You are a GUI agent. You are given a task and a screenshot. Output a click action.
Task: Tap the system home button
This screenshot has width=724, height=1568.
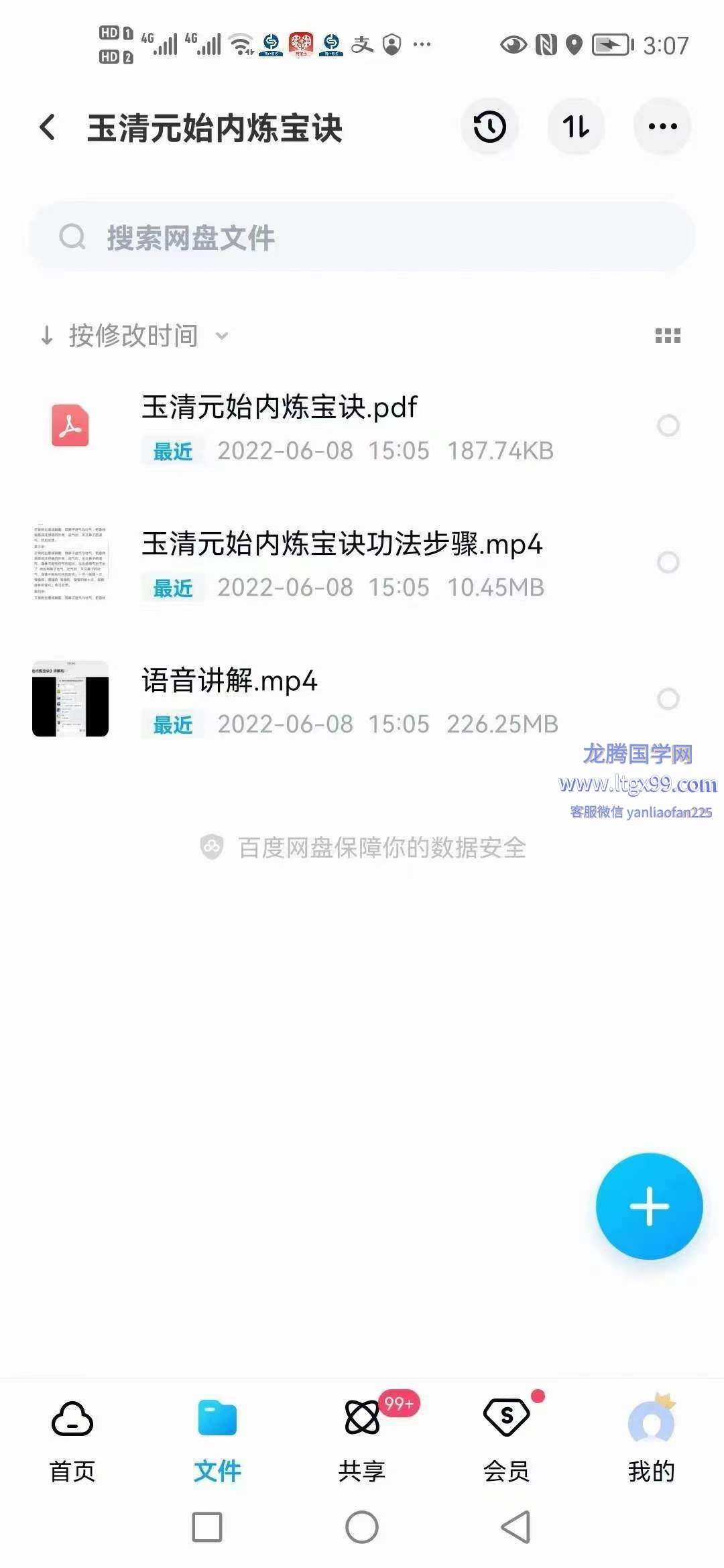click(362, 1527)
